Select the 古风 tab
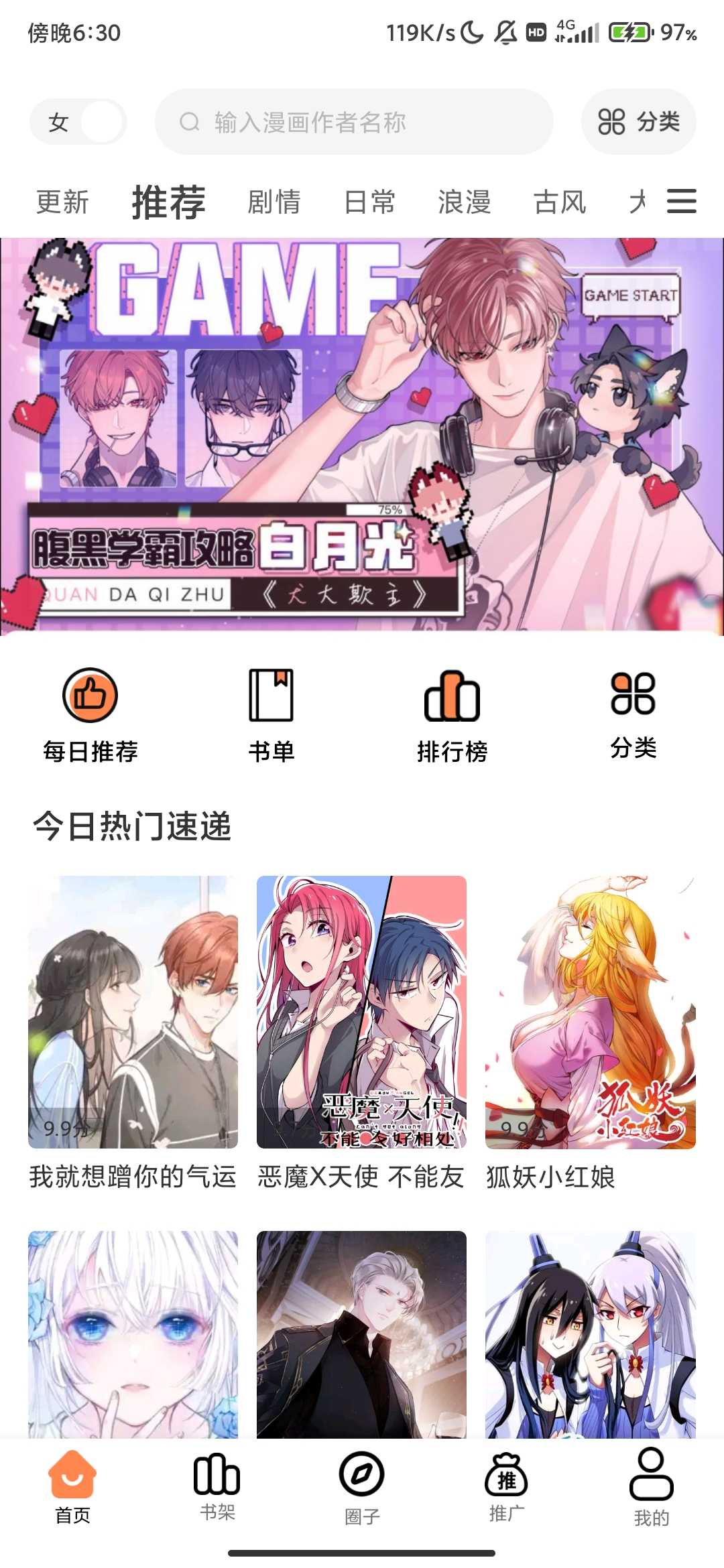The width and height of the screenshot is (724, 1568). (559, 202)
